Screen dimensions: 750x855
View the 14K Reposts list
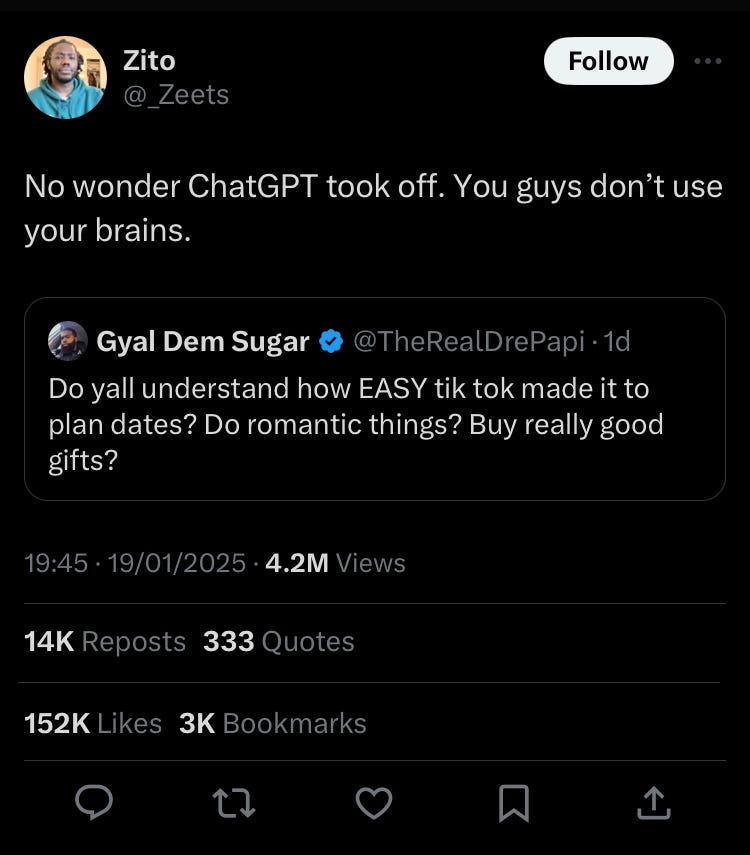[104, 642]
